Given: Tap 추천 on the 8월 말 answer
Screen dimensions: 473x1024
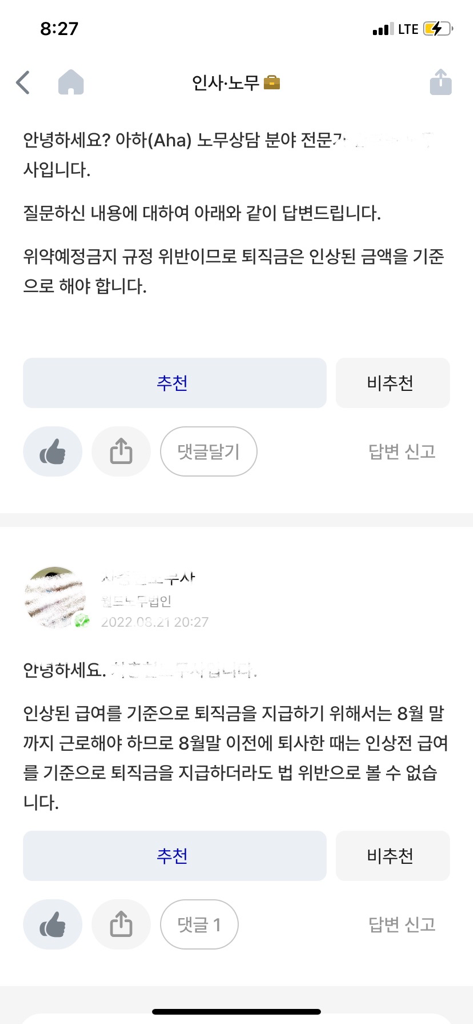Looking at the screenshot, I should point(174,856).
